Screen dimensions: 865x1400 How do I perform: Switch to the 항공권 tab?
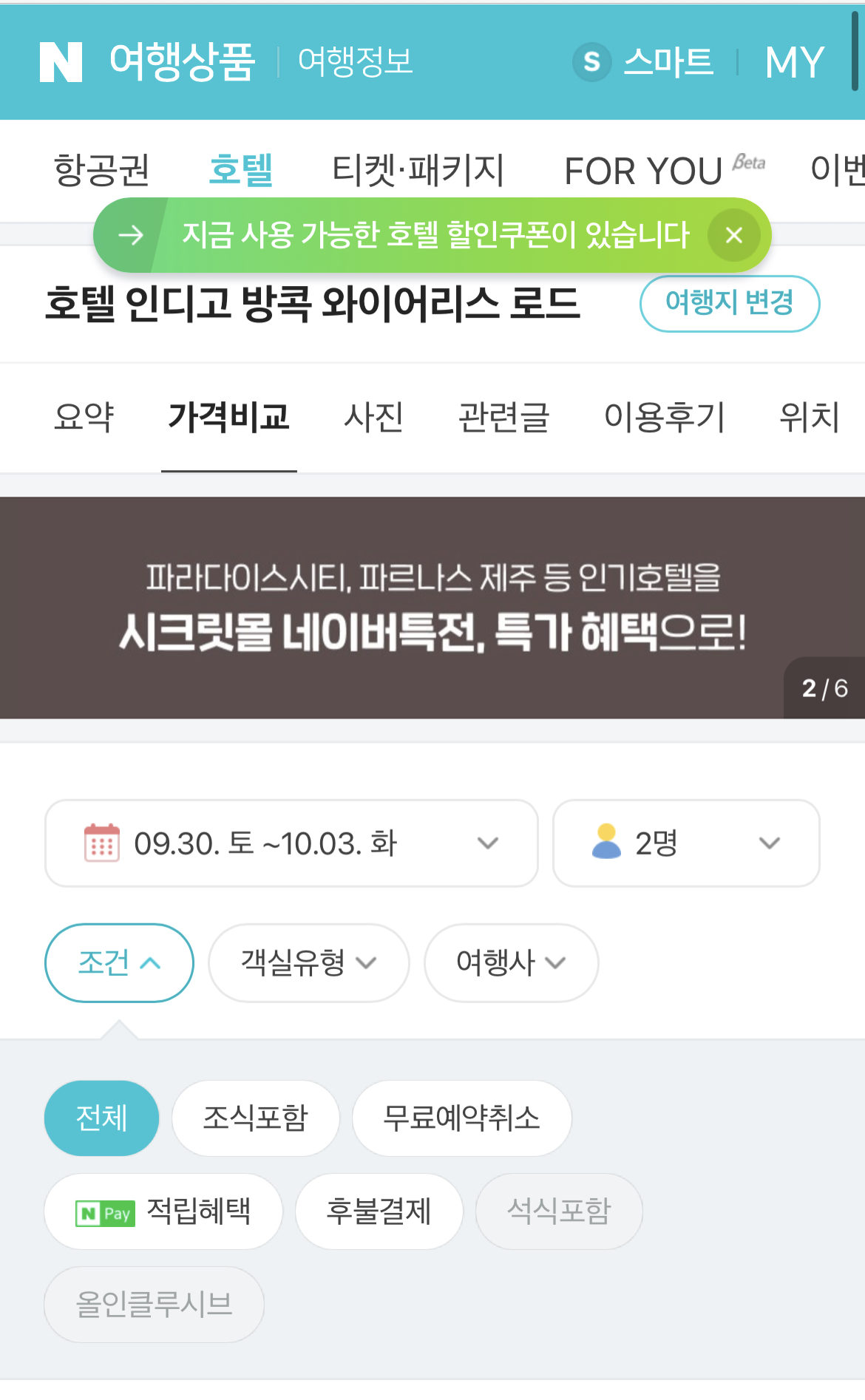[x=102, y=170]
